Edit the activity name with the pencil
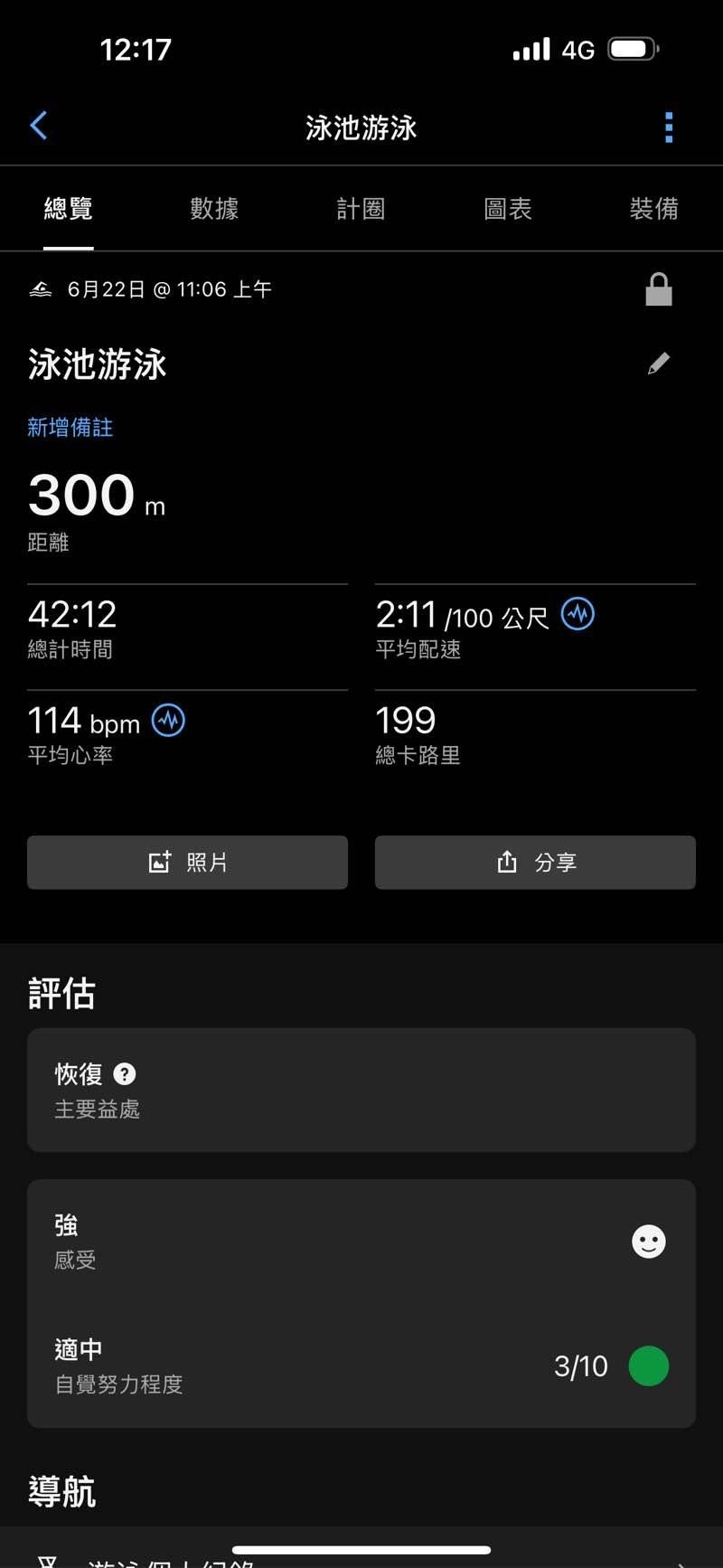723x1568 pixels. [x=659, y=364]
